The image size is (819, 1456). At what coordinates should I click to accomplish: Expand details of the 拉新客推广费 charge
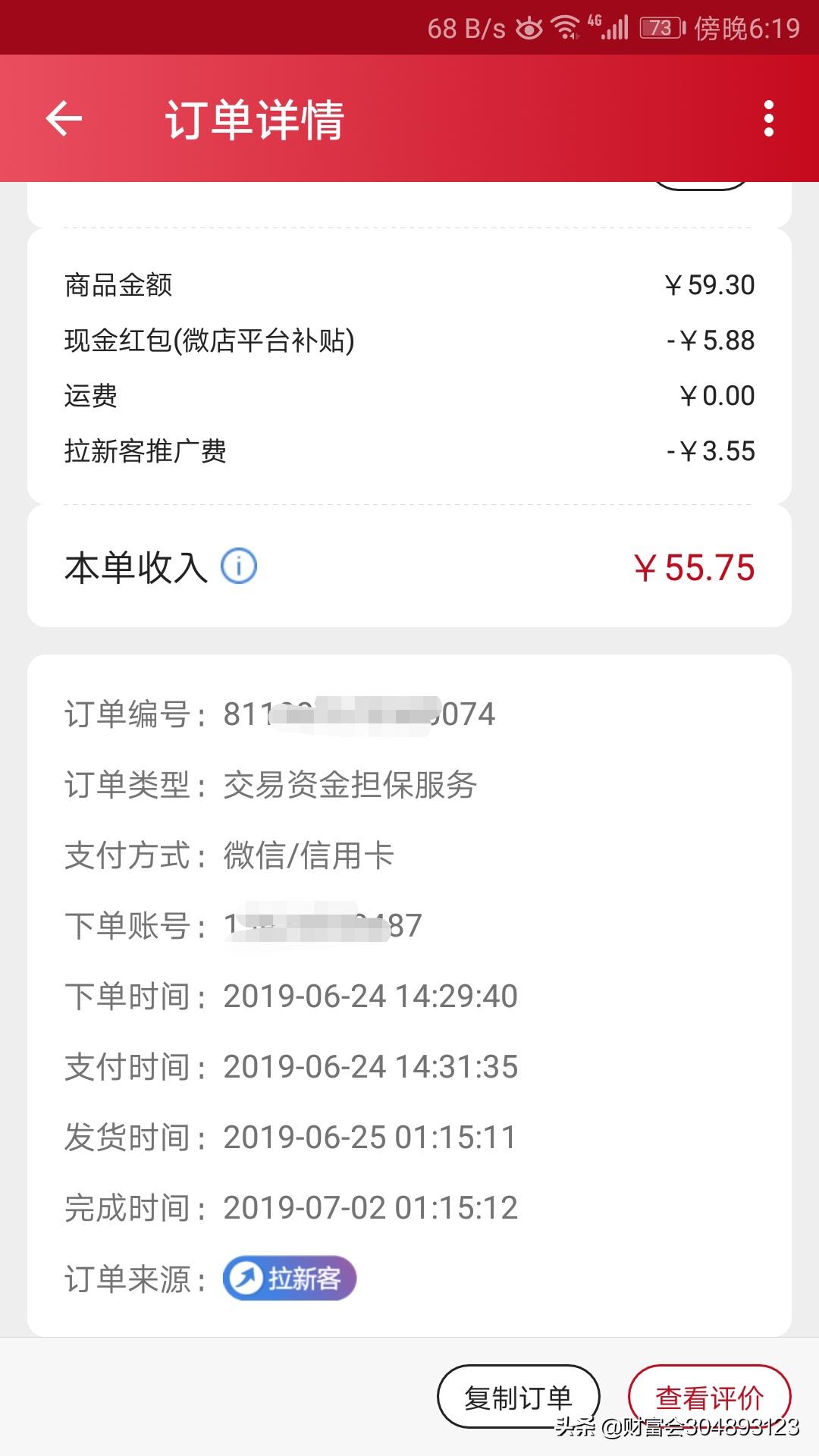pos(409,451)
